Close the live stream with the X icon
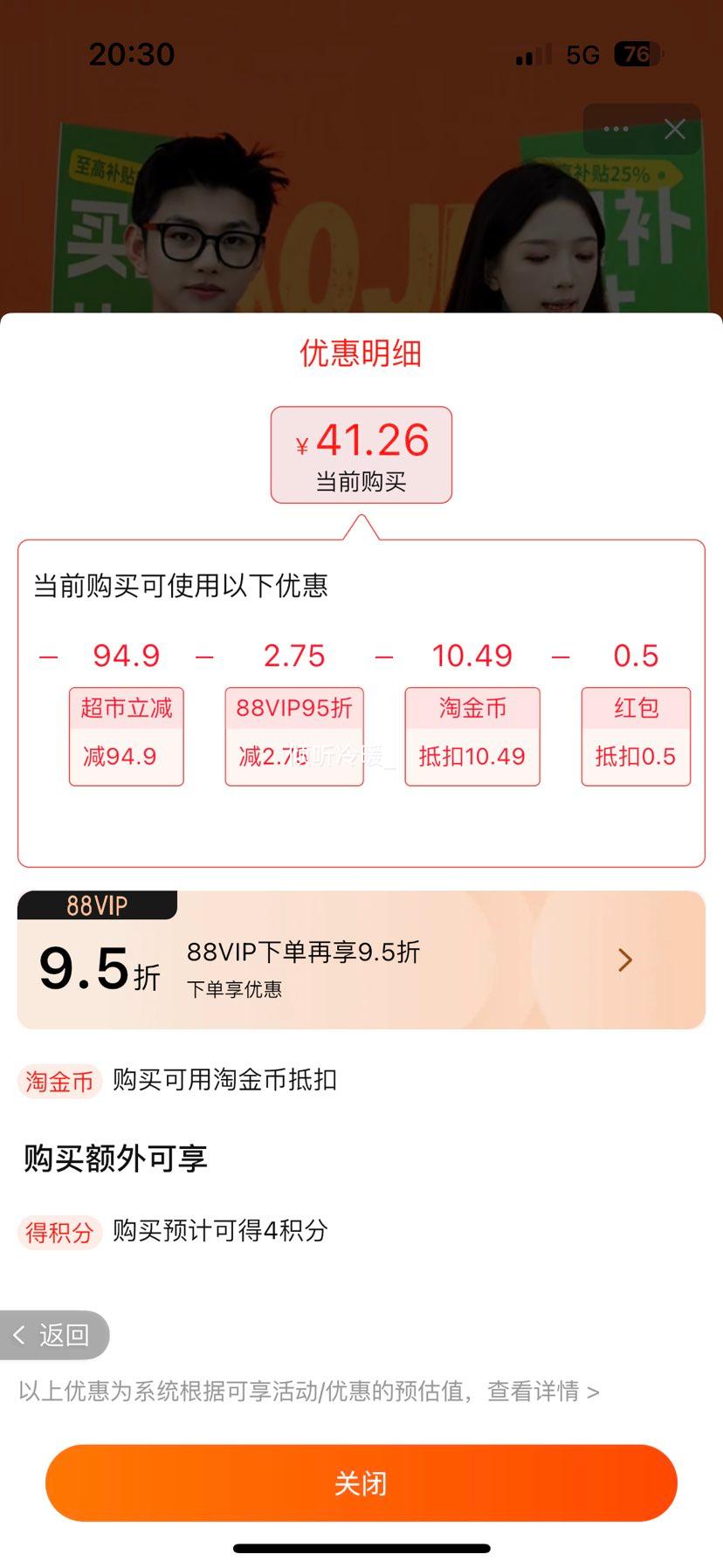The width and height of the screenshot is (723, 1568). (x=674, y=129)
